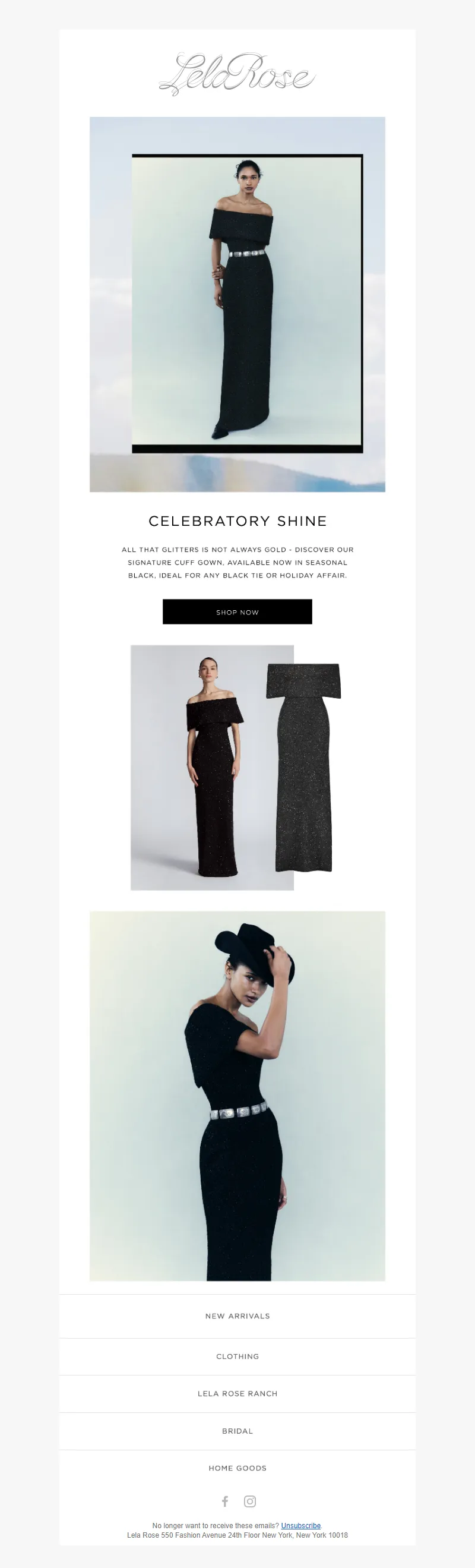Tap the Shop Now button
The height and width of the screenshot is (1568, 475).
click(x=237, y=611)
